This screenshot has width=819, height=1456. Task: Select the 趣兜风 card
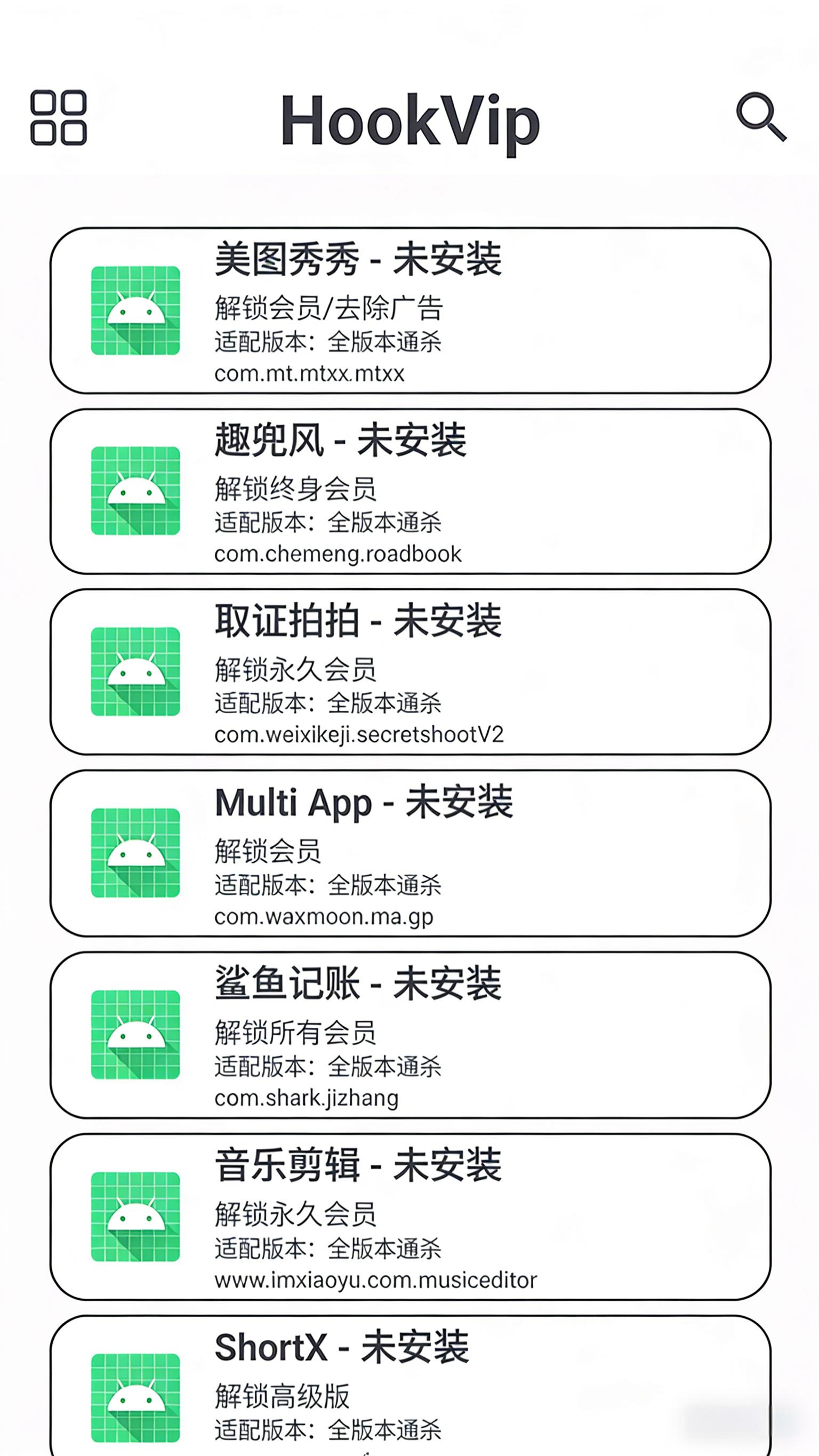tap(411, 491)
